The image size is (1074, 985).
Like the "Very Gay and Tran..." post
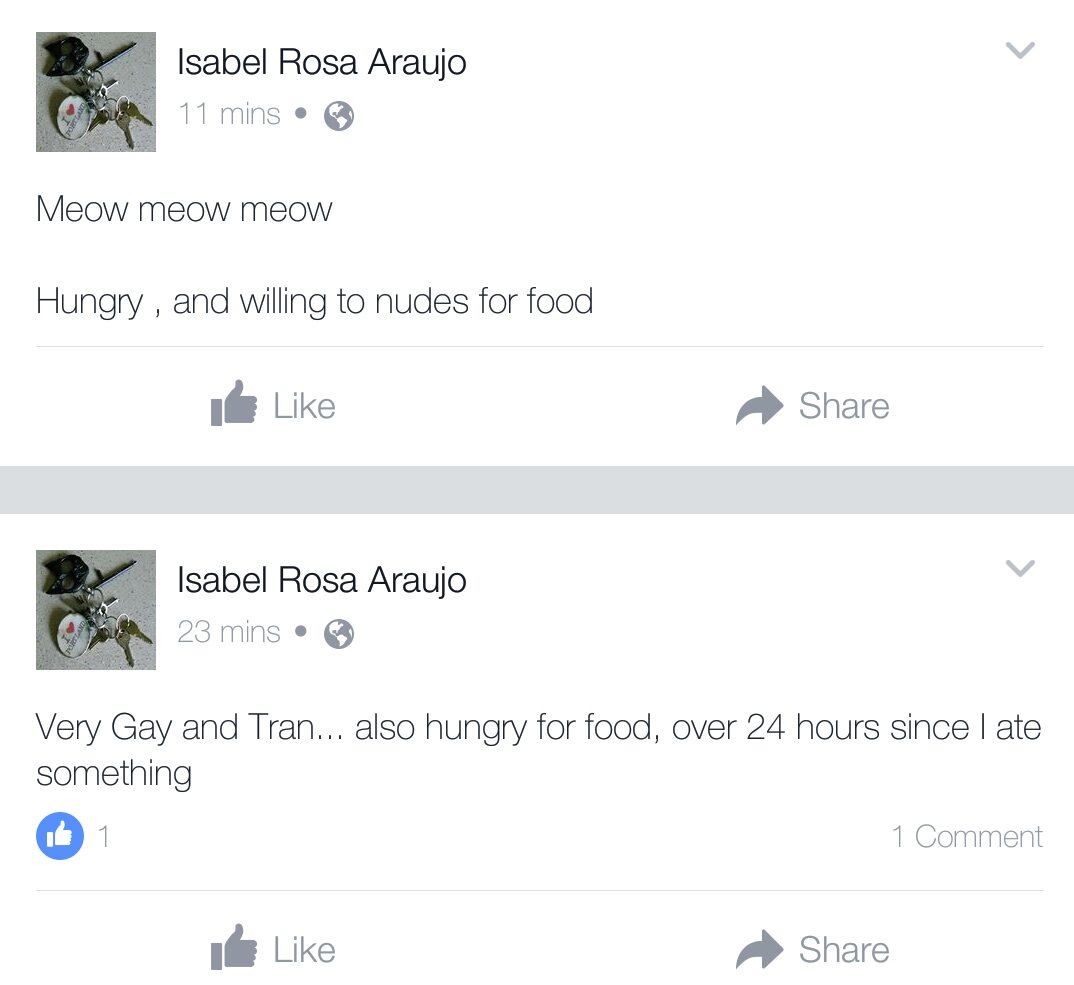[273, 949]
